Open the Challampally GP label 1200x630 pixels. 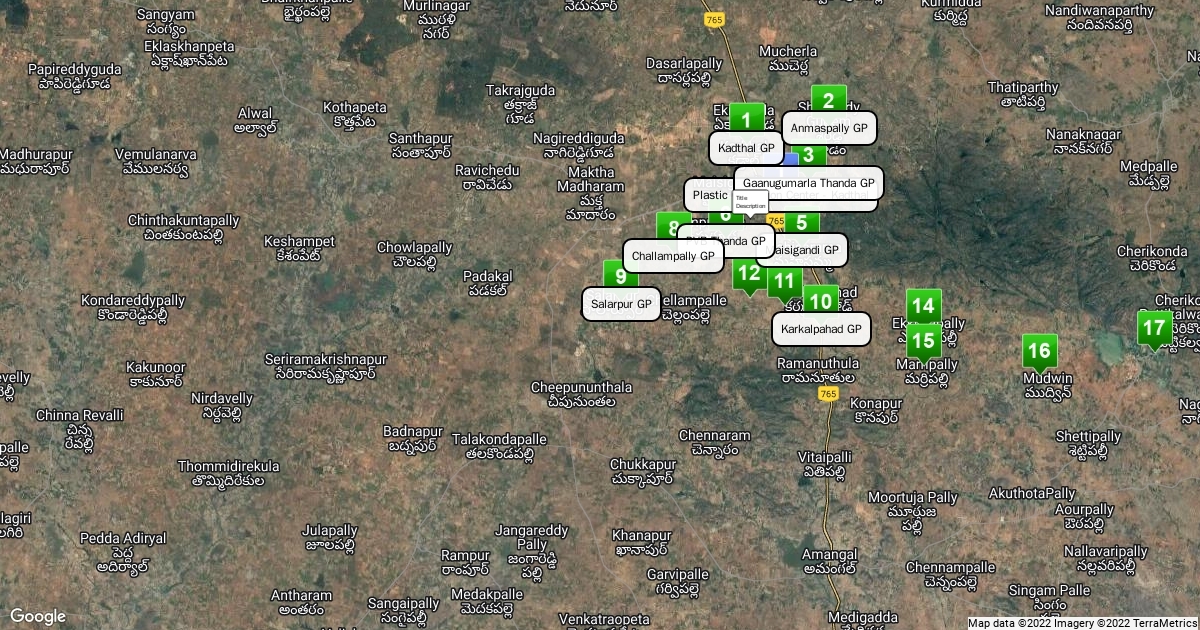click(673, 257)
